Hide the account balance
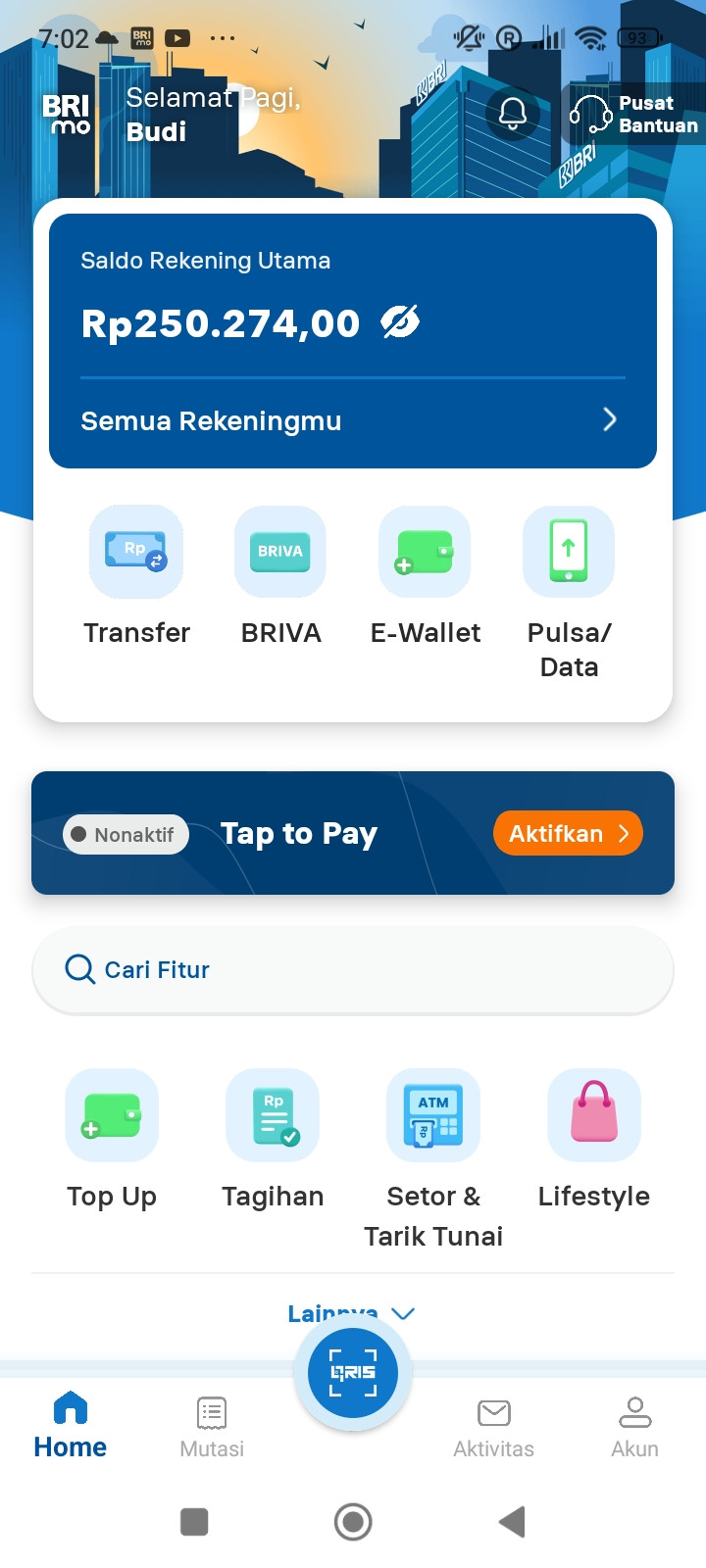Image resolution: width=706 pixels, height=1568 pixels. [400, 321]
